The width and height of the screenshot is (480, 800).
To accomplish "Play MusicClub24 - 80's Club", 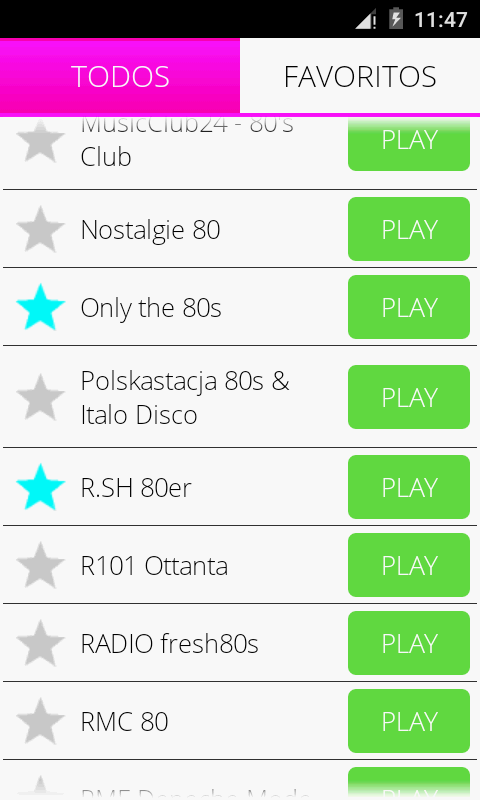I will point(409,143).
